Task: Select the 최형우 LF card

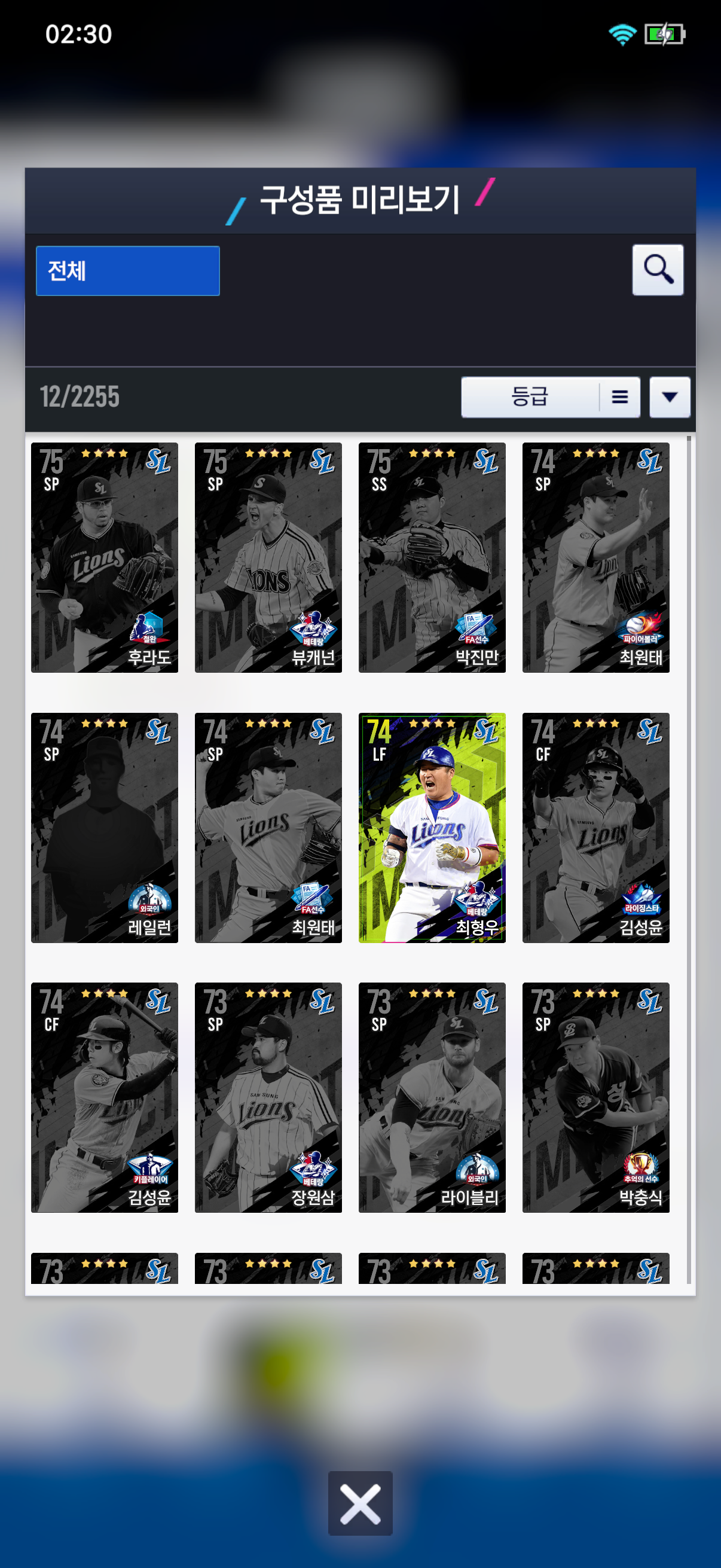Action: pos(432,827)
